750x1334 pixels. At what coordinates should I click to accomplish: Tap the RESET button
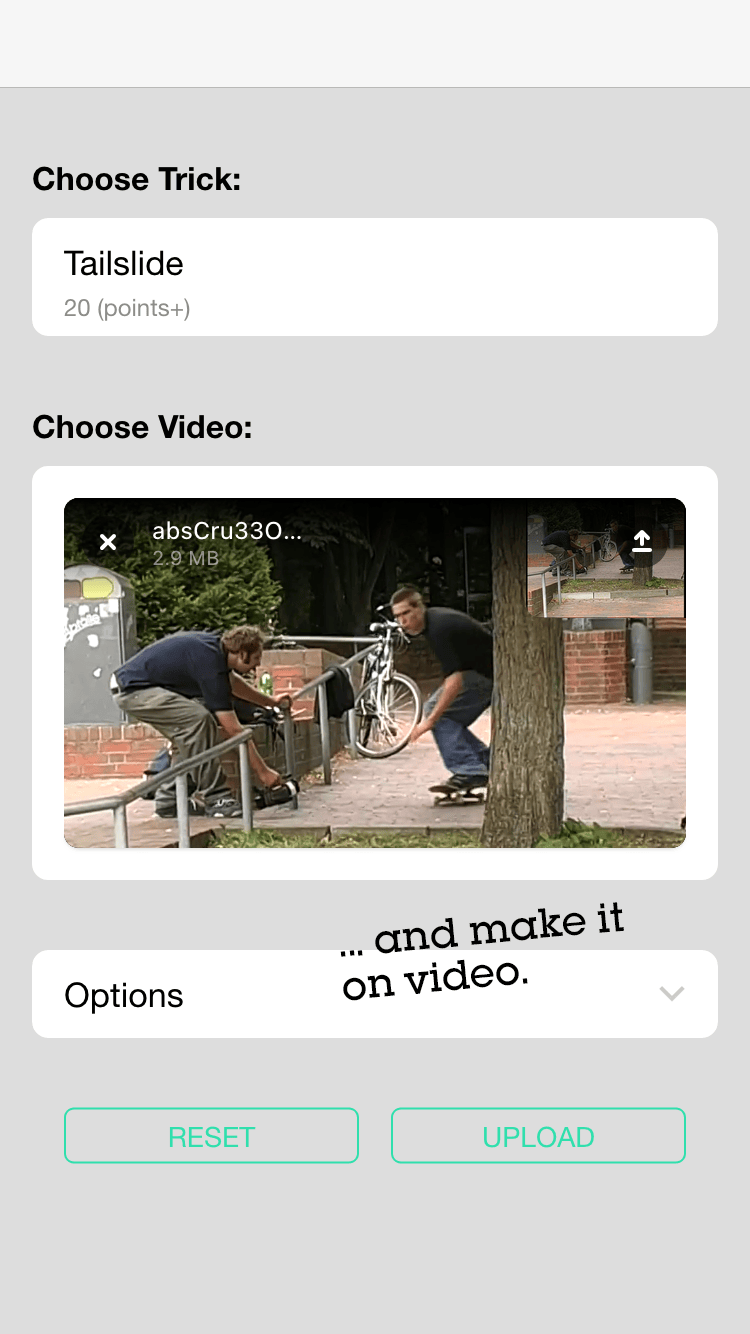[x=211, y=1136]
